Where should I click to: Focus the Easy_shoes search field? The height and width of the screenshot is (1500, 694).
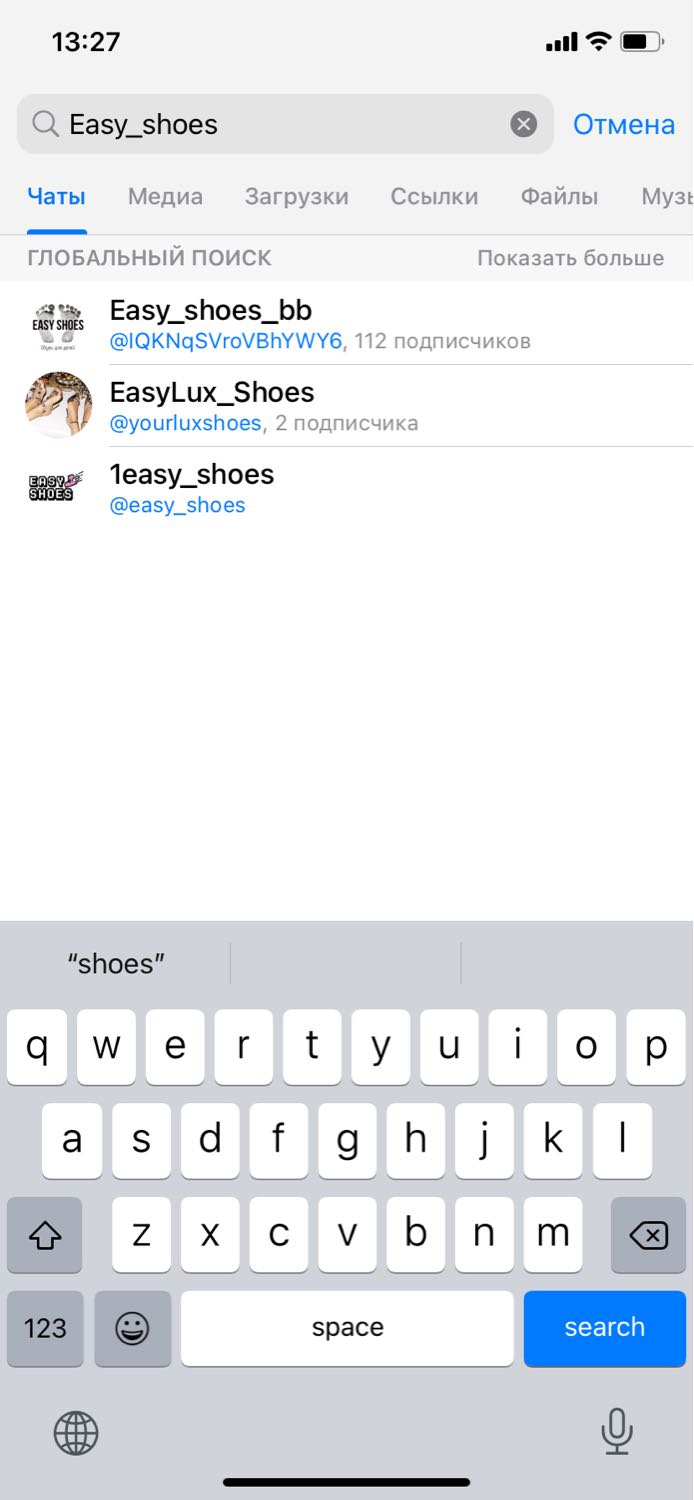[285, 124]
